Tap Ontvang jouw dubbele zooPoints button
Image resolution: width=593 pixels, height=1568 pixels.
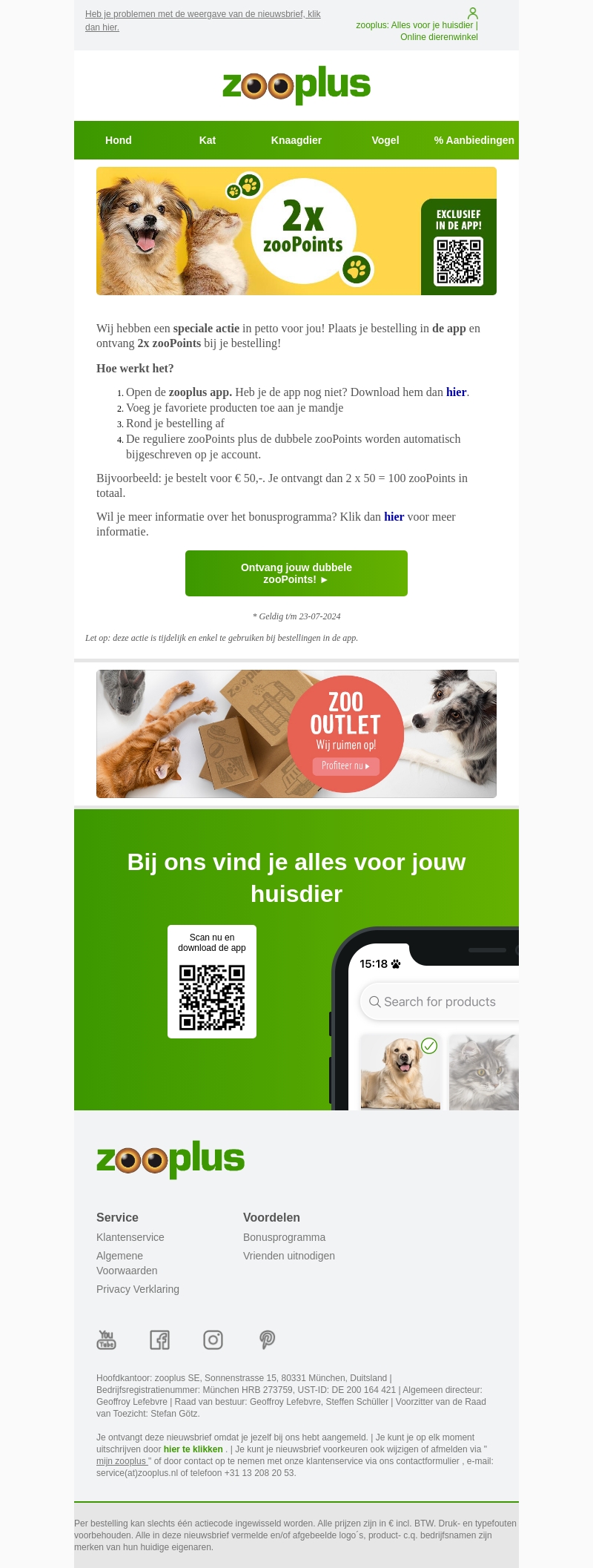pyautogui.click(x=296, y=573)
